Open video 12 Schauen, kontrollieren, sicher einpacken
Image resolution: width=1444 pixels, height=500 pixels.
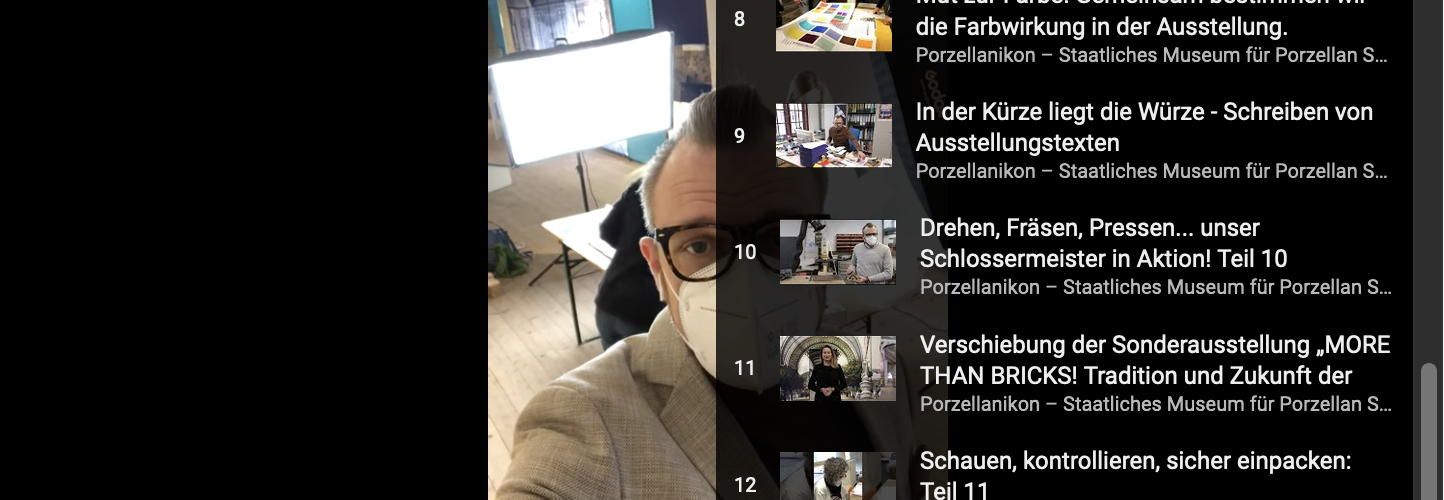(1134, 474)
